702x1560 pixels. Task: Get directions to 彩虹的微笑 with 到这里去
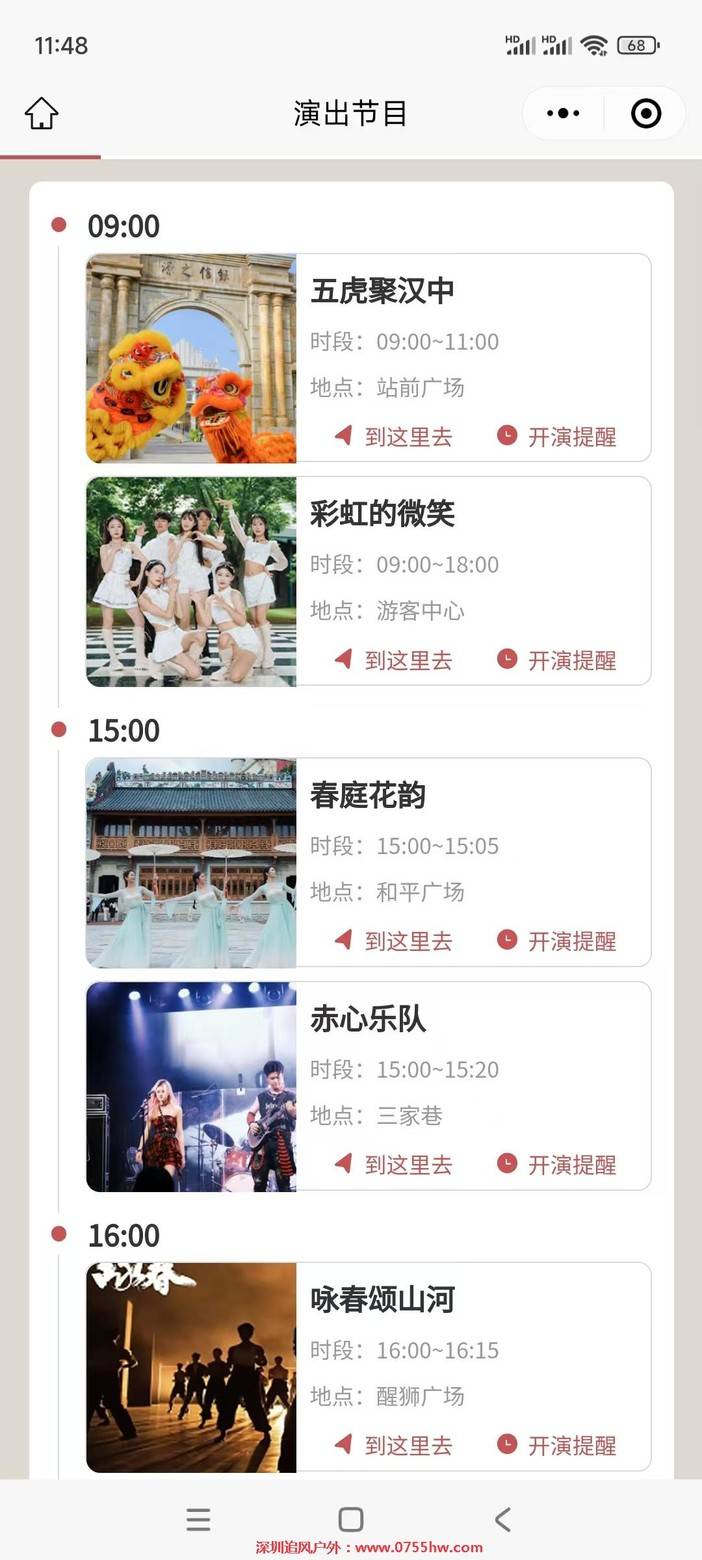click(x=393, y=660)
